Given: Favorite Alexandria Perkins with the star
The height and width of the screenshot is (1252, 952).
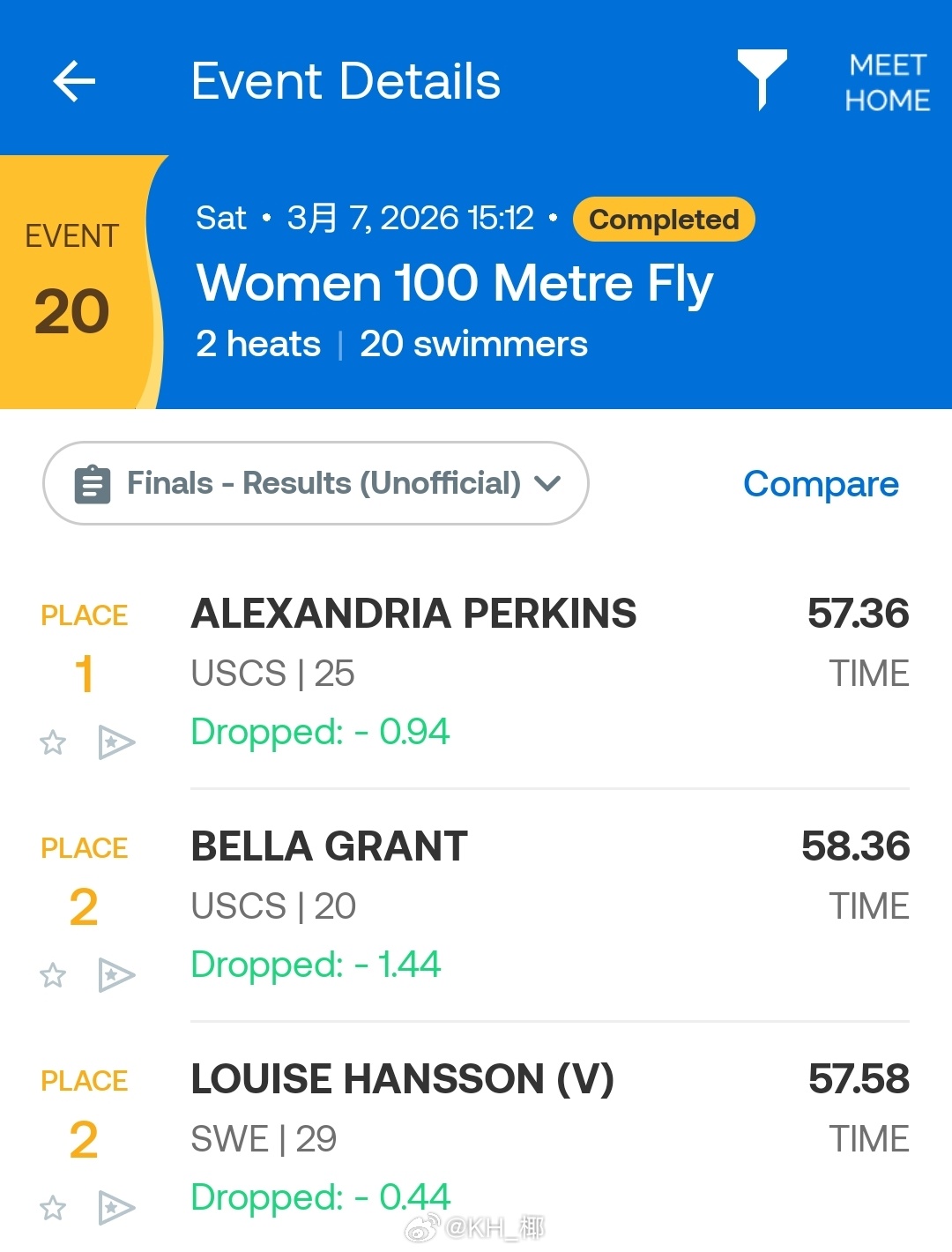Looking at the screenshot, I should (53, 743).
